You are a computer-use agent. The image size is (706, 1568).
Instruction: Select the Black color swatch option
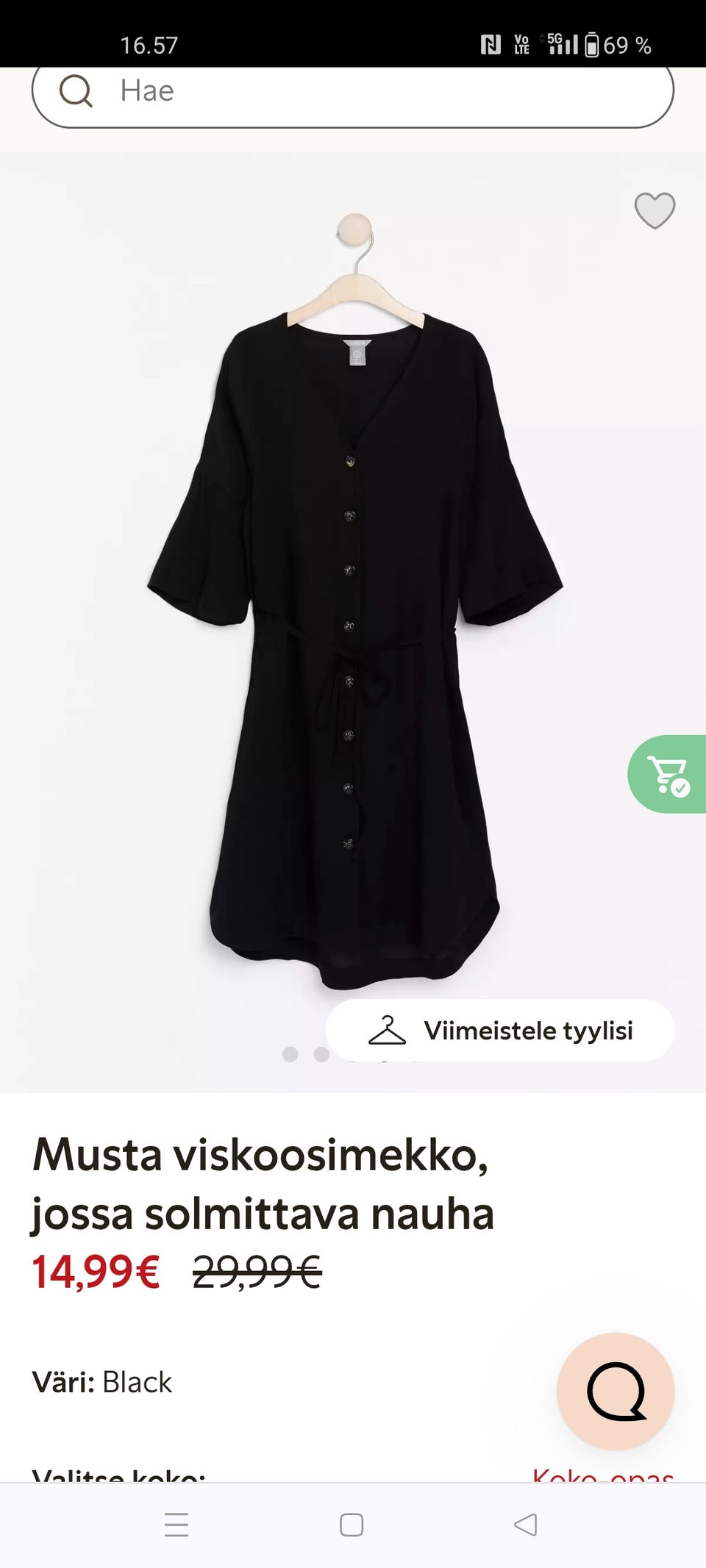[137, 1381]
